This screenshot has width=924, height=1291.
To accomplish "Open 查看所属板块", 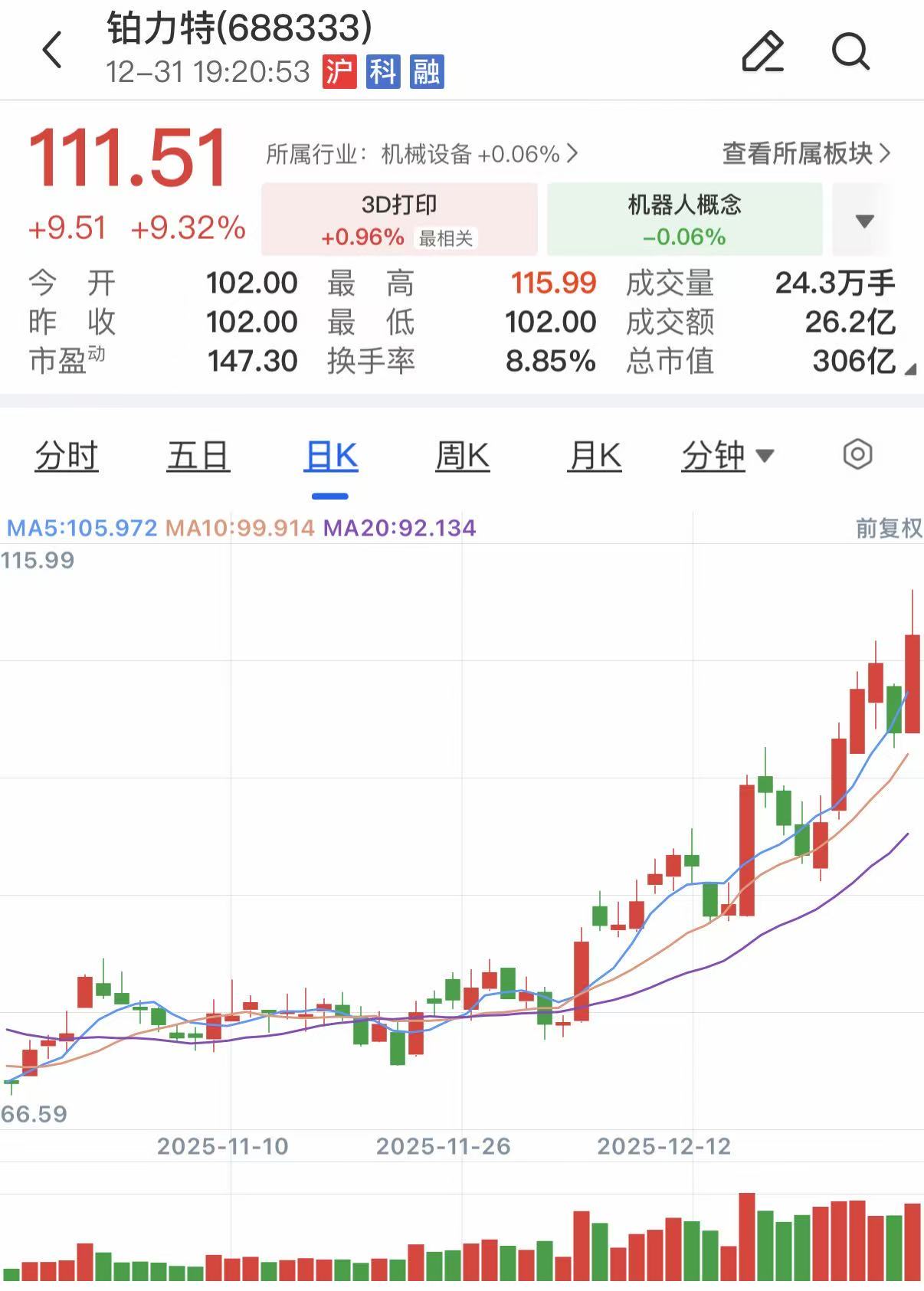I will click(x=806, y=153).
